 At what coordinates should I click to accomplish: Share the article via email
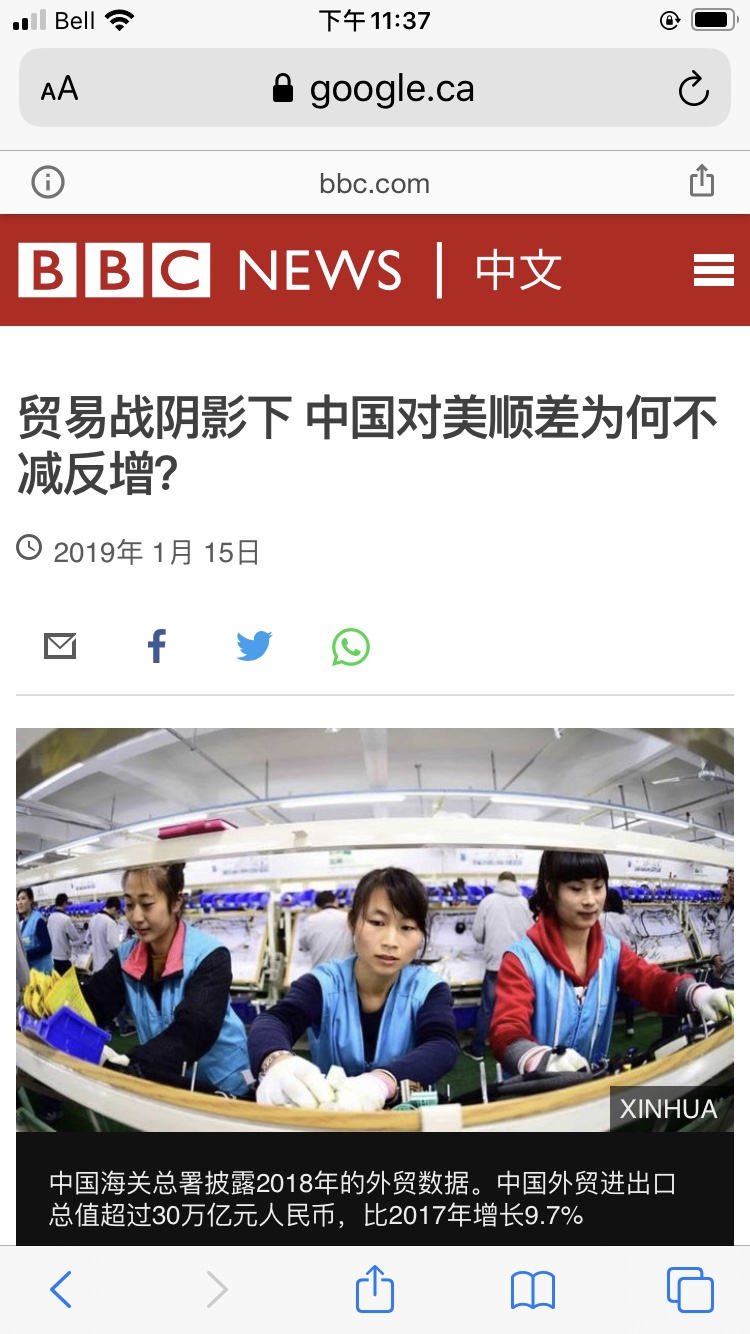pyautogui.click(x=60, y=647)
